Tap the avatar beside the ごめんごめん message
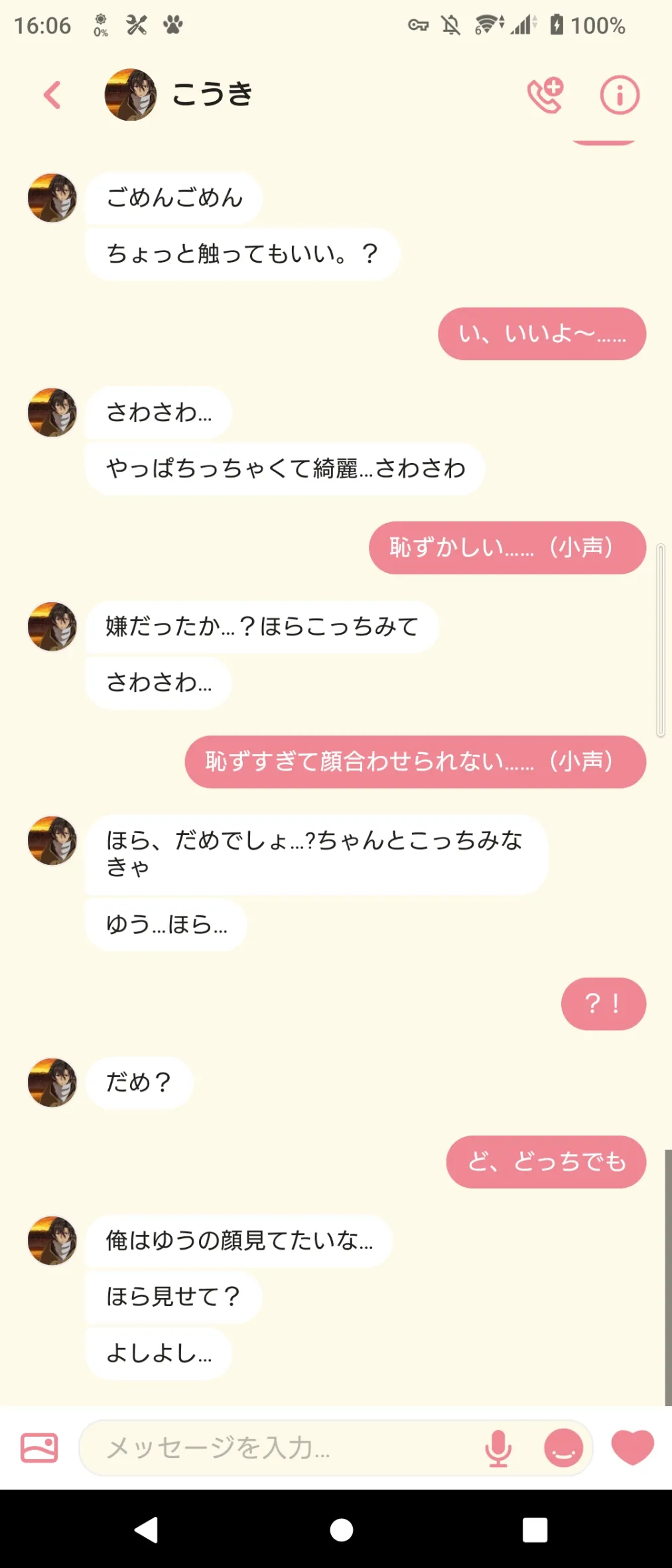Viewport: 672px width, 1568px height. click(52, 198)
